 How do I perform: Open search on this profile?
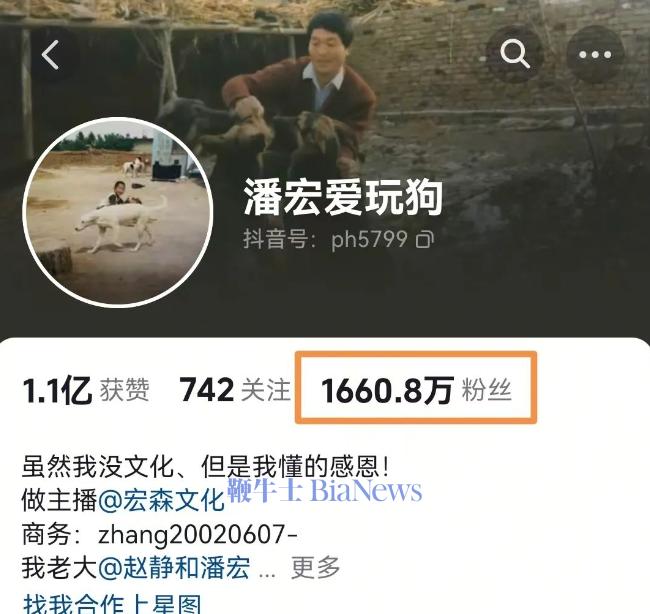[515, 54]
